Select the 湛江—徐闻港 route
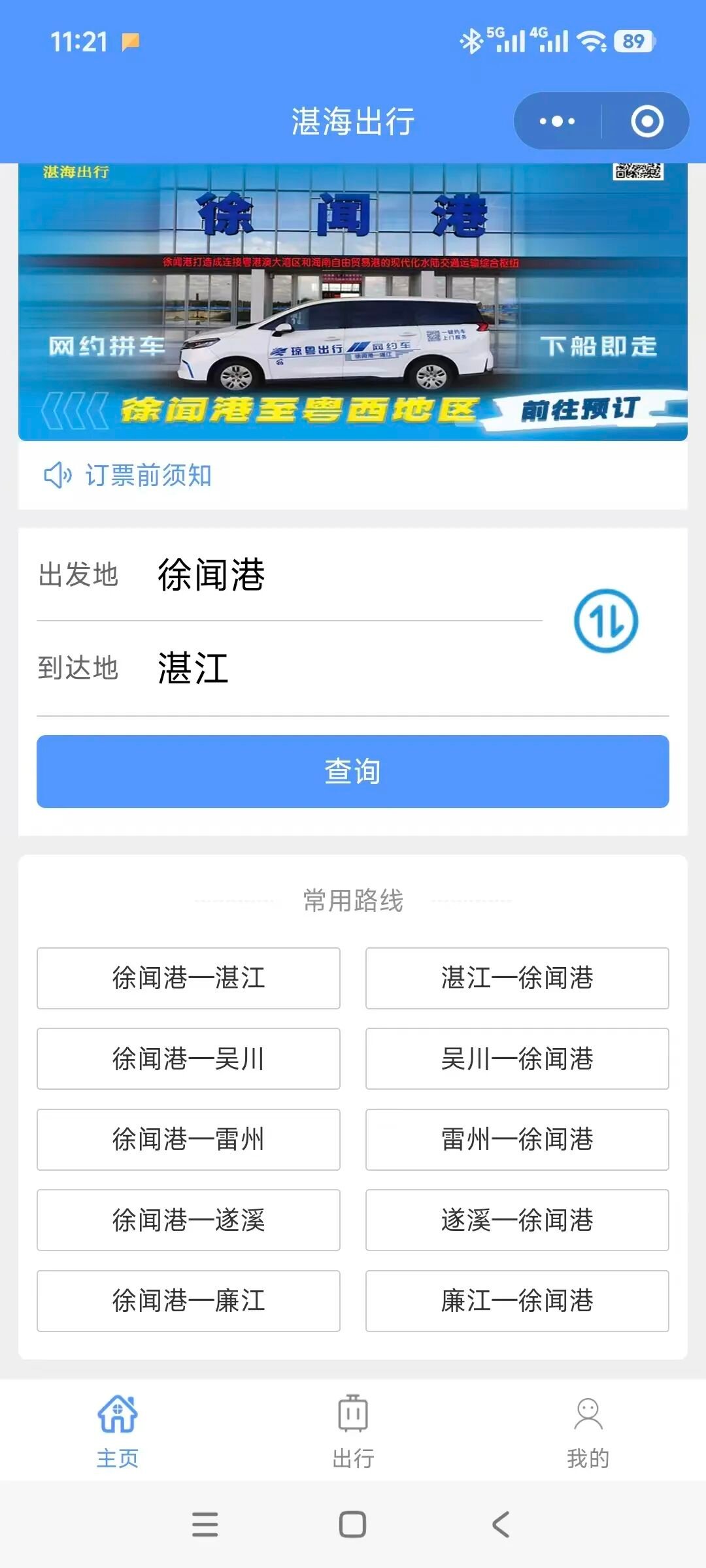The image size is (706, 1568). (517, 978)
